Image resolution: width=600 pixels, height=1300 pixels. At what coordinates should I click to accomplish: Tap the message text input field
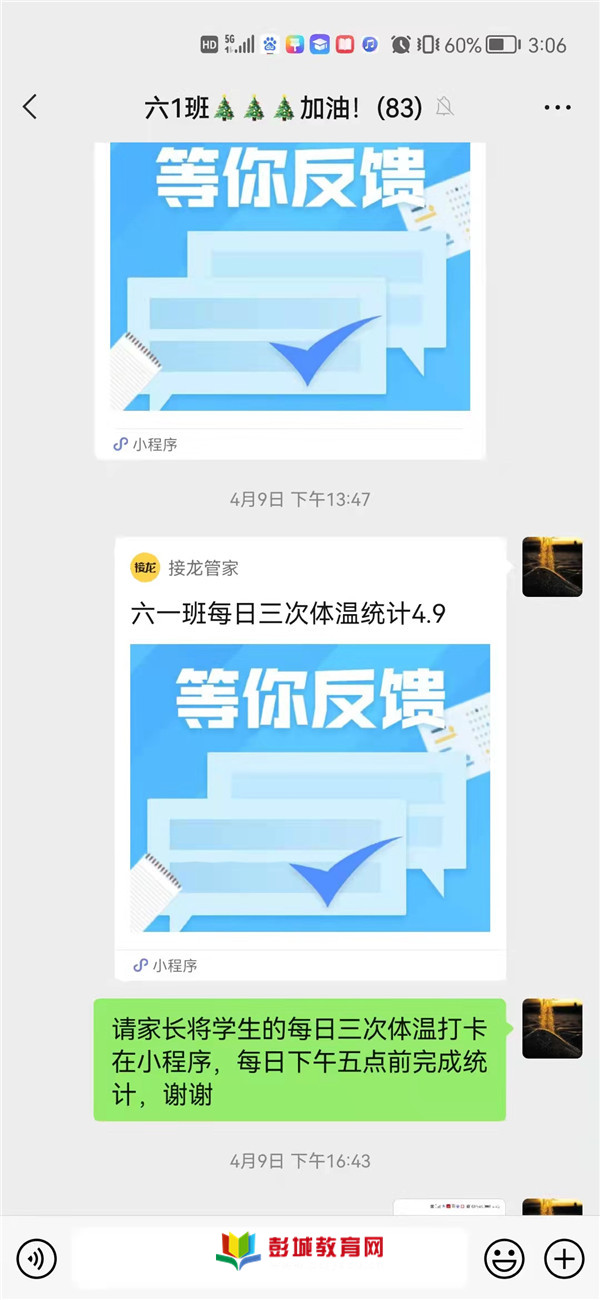(270, 1258)
